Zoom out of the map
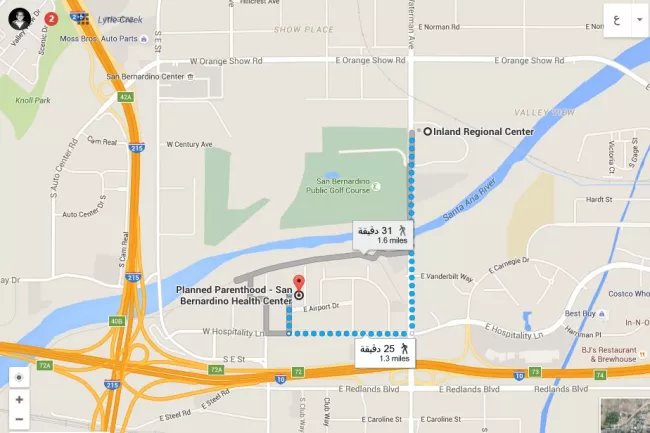Screen dimensions: 650x433 click(19, 420)
